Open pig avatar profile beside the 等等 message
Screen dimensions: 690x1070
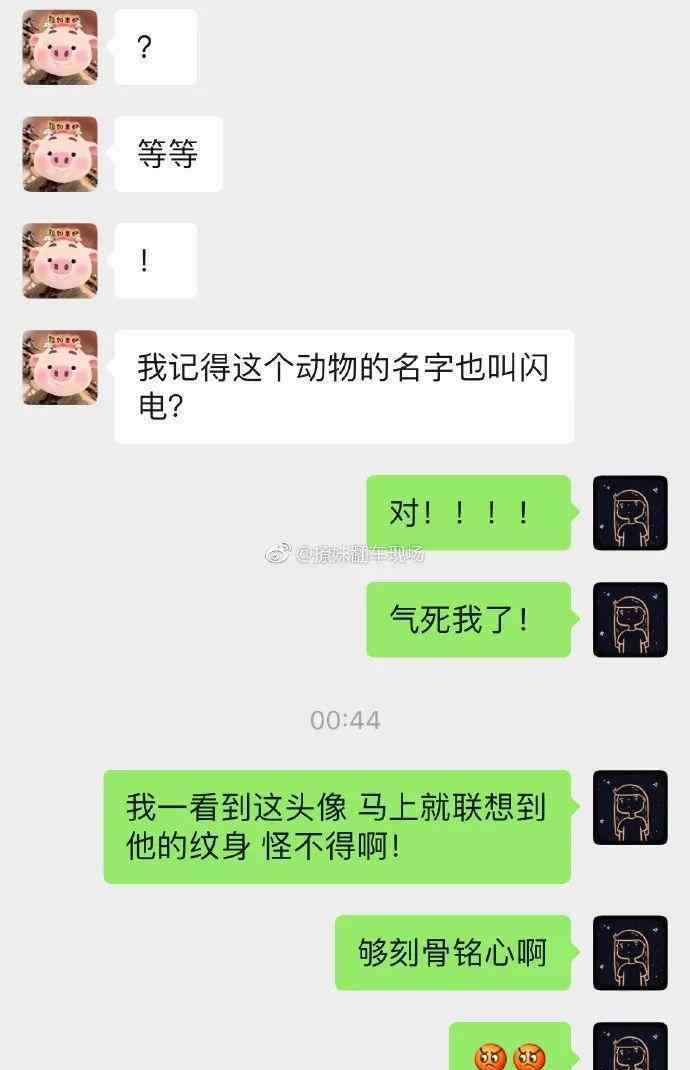tap(60, 154)
